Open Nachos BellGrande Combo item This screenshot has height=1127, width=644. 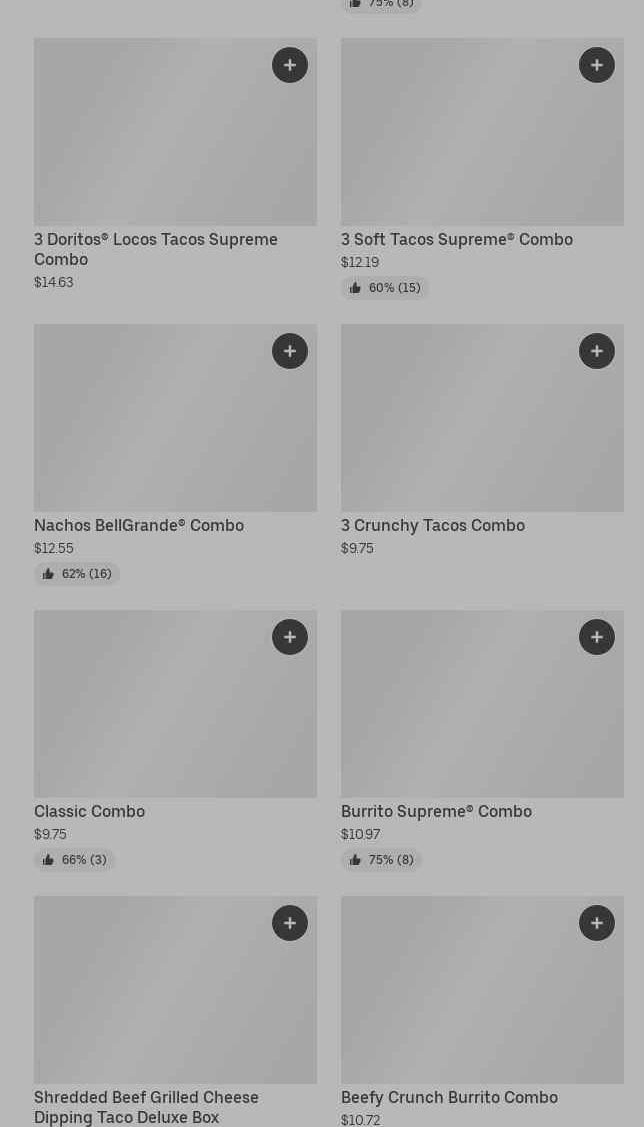click(x=139, y=526)
